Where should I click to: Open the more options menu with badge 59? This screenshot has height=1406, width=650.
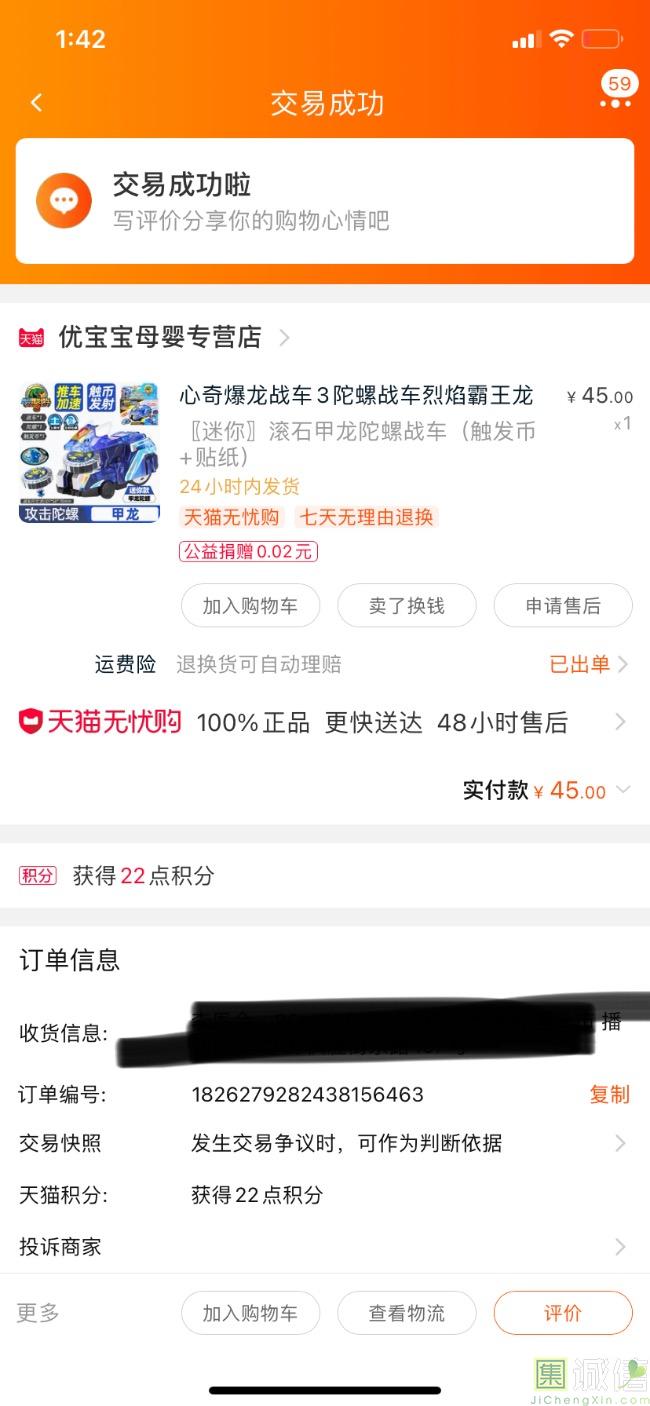pos(615,97)
